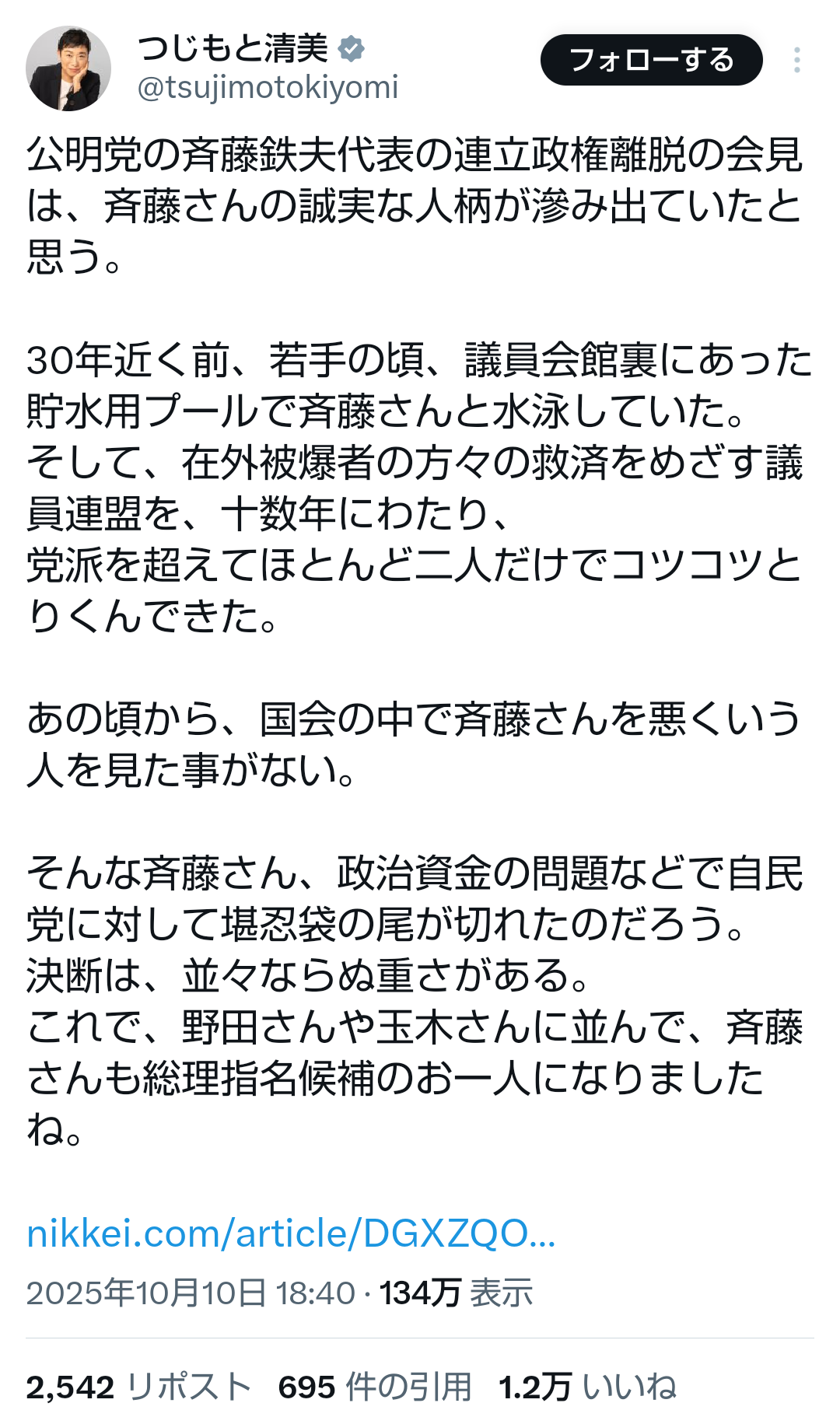This screenshot has height=1424, width=840.
Task: Open つじもと清美's profile picture
Action: [68, 68]
